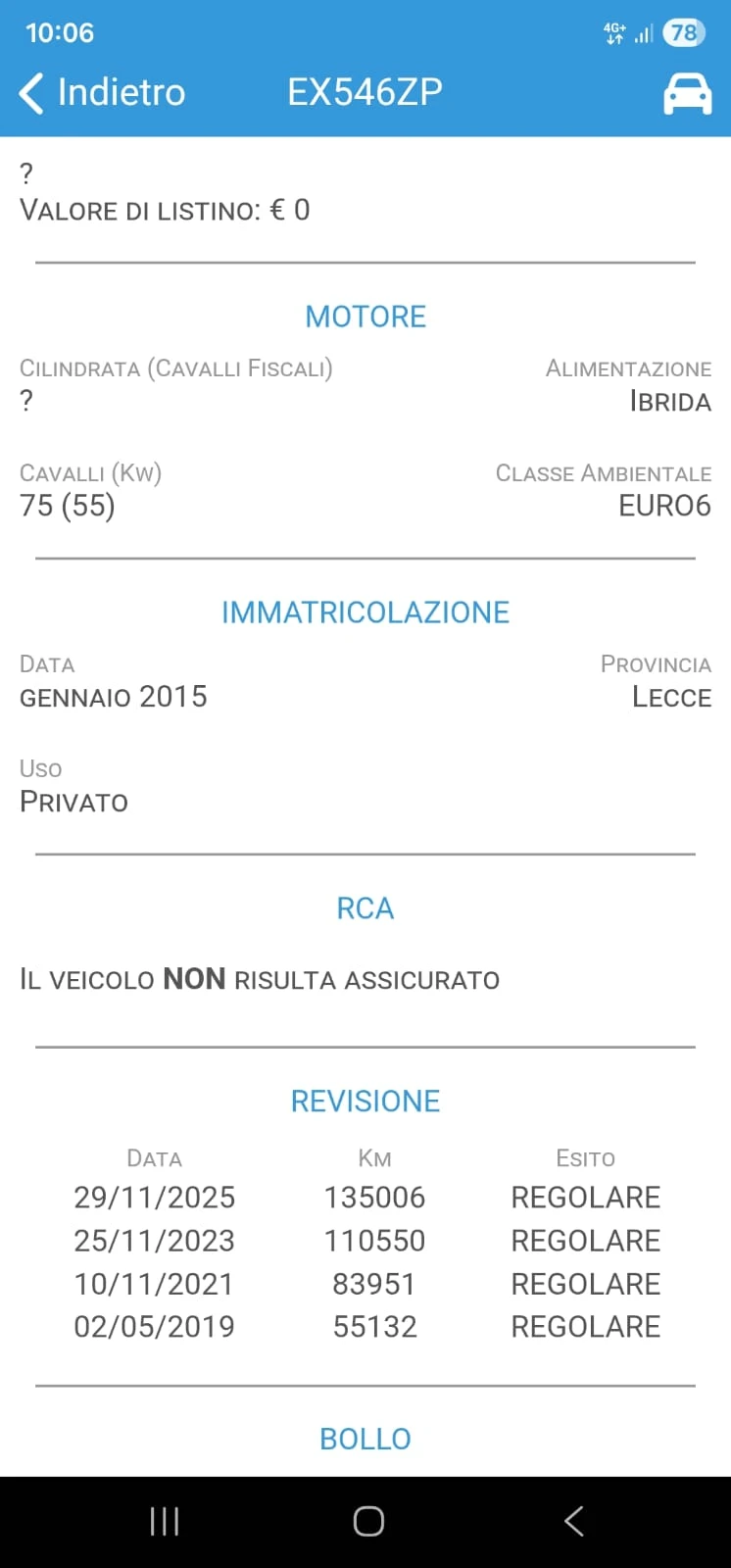
Task: Tap the home circle button
Action: (x=367, y=1520)
